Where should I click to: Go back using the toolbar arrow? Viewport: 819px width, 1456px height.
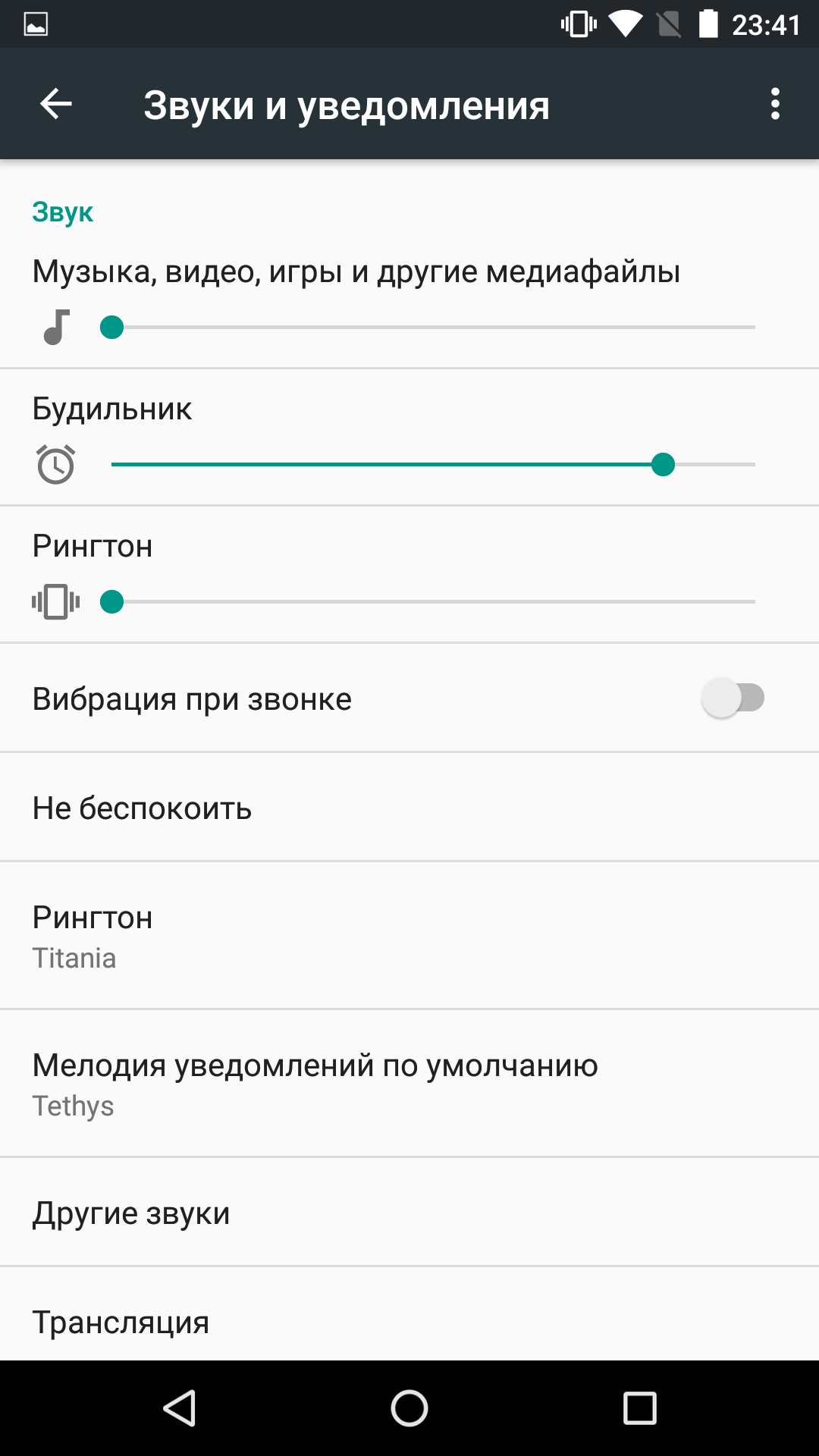[55, 104]
